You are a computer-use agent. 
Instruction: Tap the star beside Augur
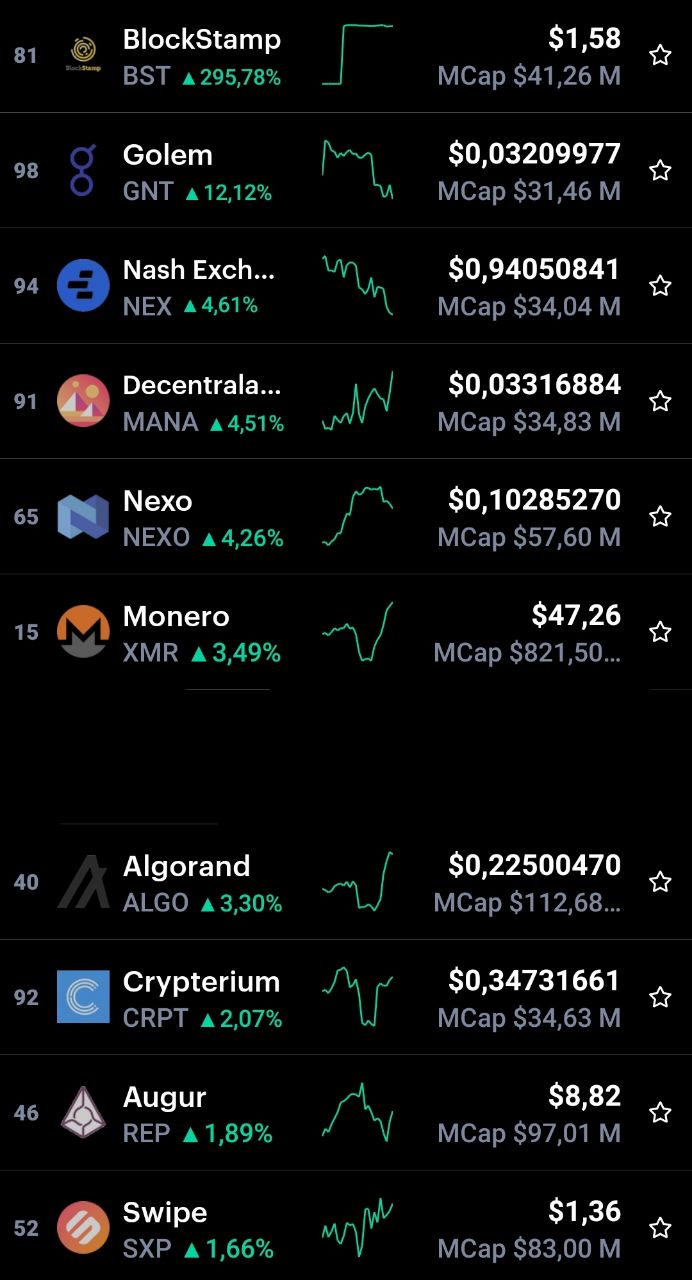click(x=660, y=1113)
